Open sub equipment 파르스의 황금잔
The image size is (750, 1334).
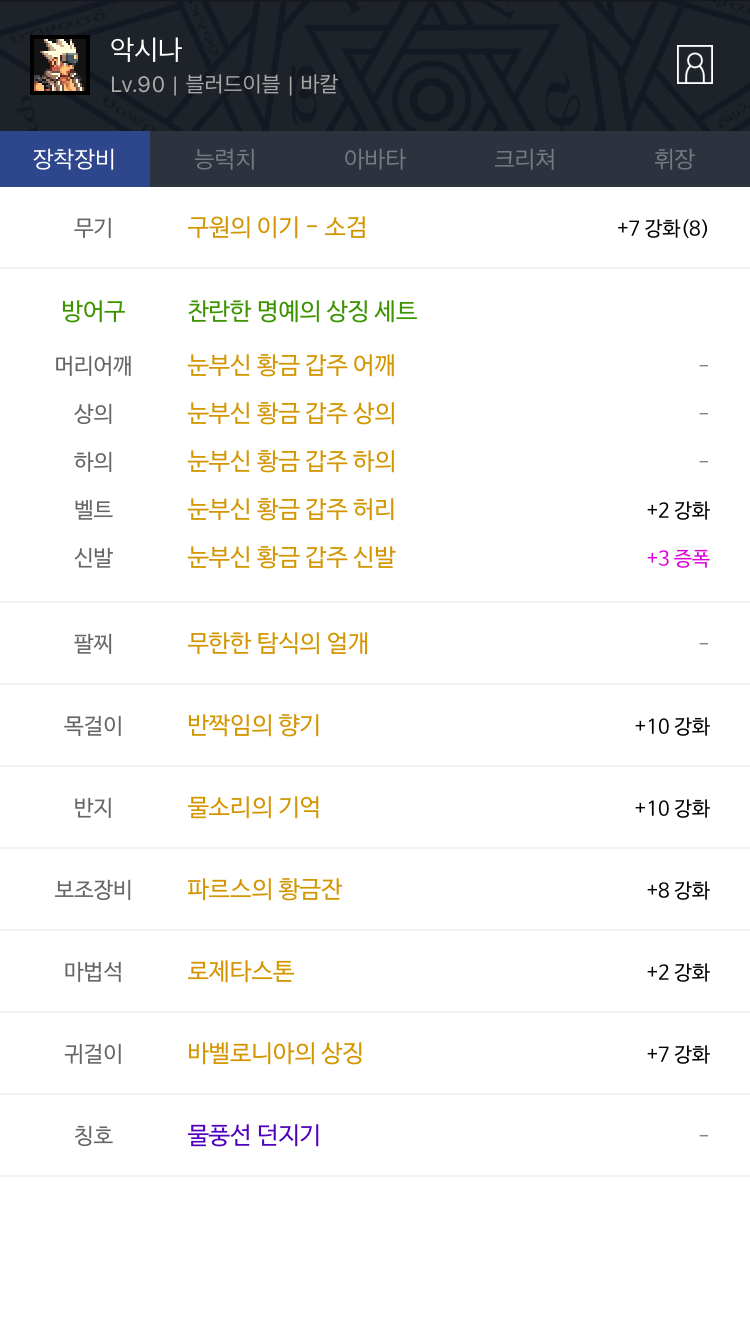pos(264,889)
